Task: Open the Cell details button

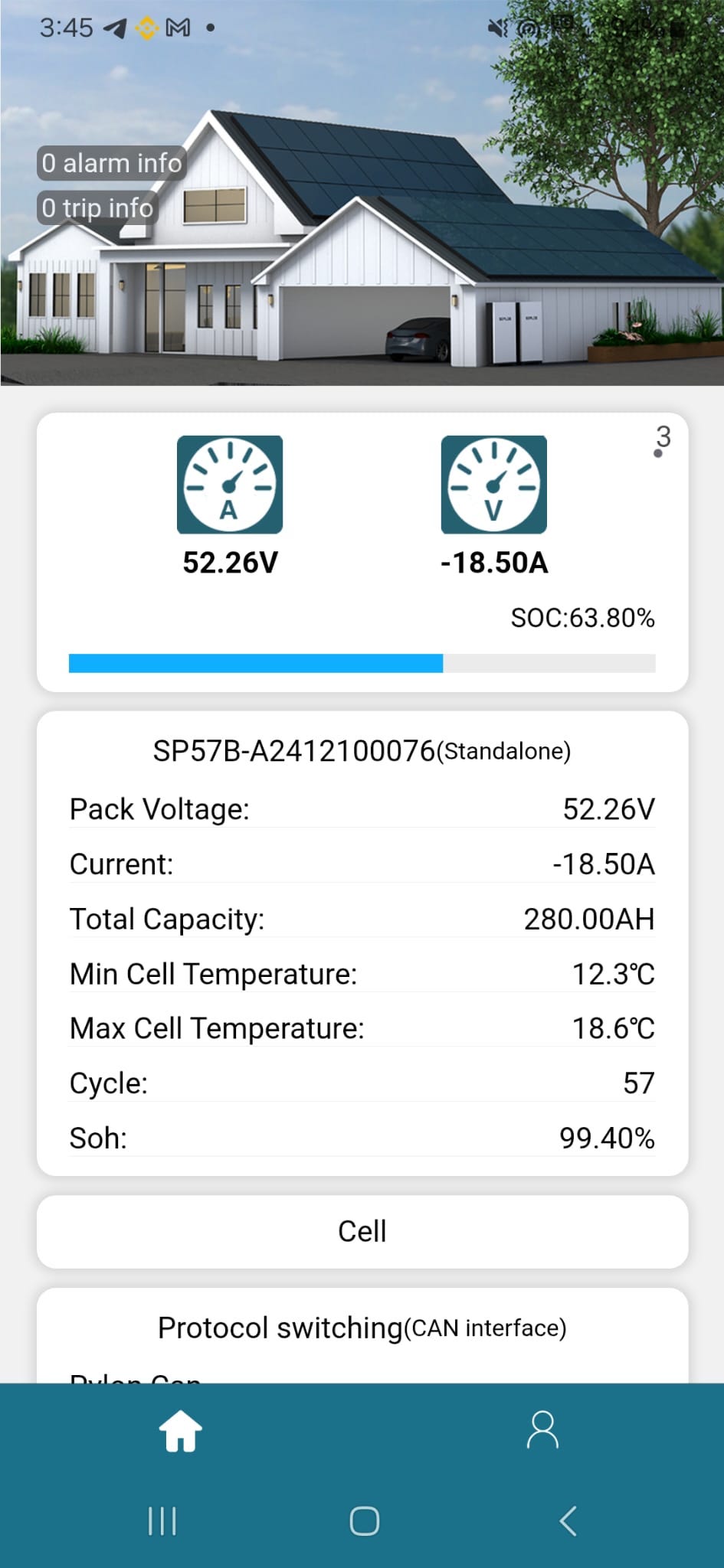Action: 362,1231
